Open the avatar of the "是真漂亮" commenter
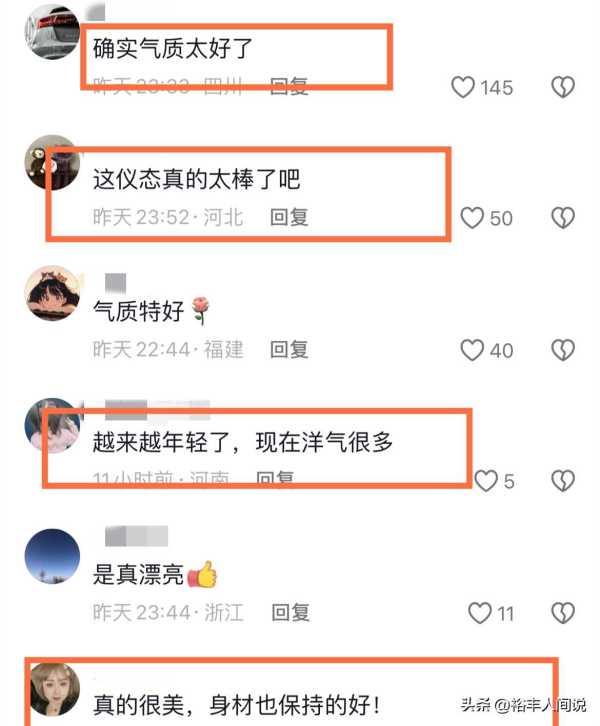 (51, 556)
